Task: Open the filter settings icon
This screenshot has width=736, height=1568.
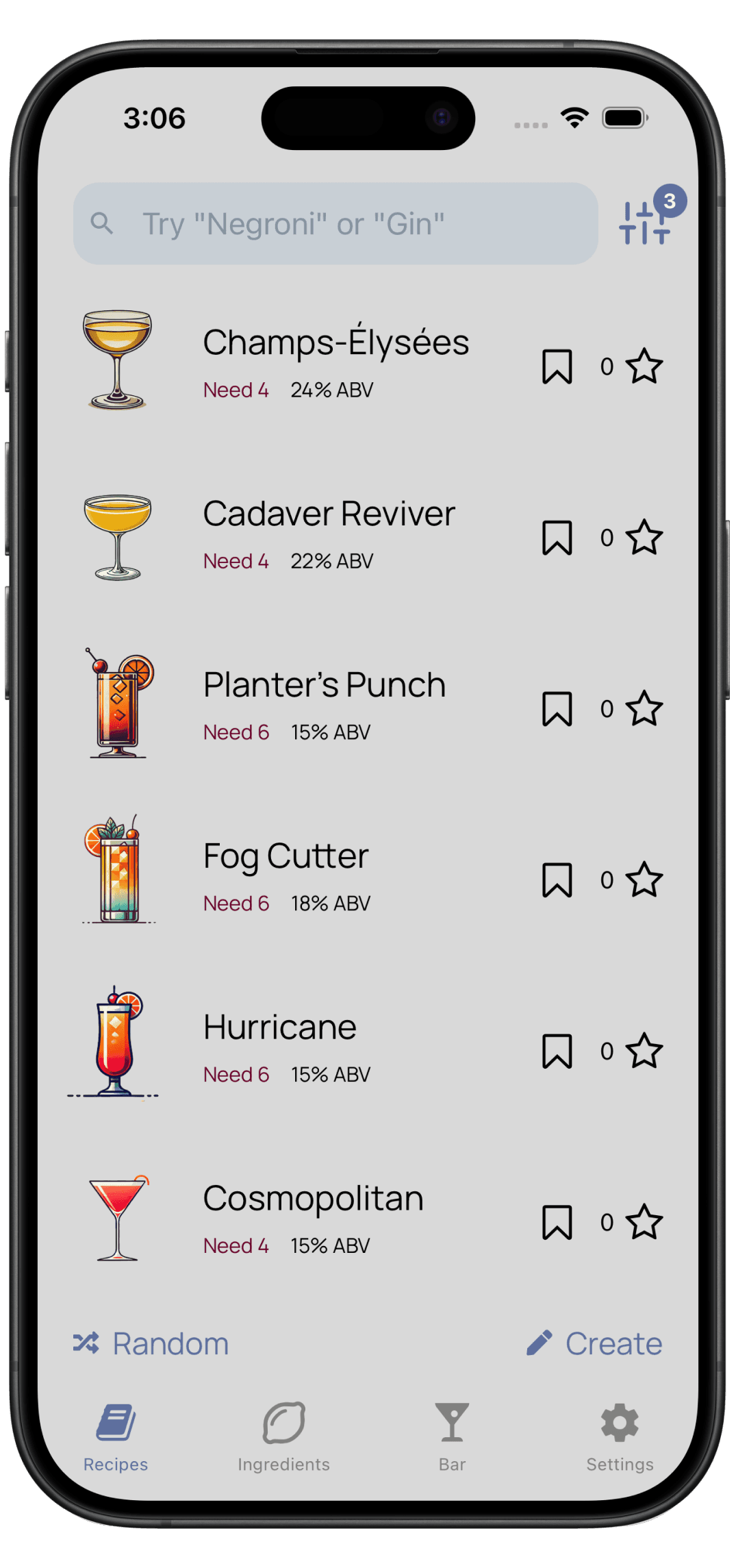Action: pos(644,223)
